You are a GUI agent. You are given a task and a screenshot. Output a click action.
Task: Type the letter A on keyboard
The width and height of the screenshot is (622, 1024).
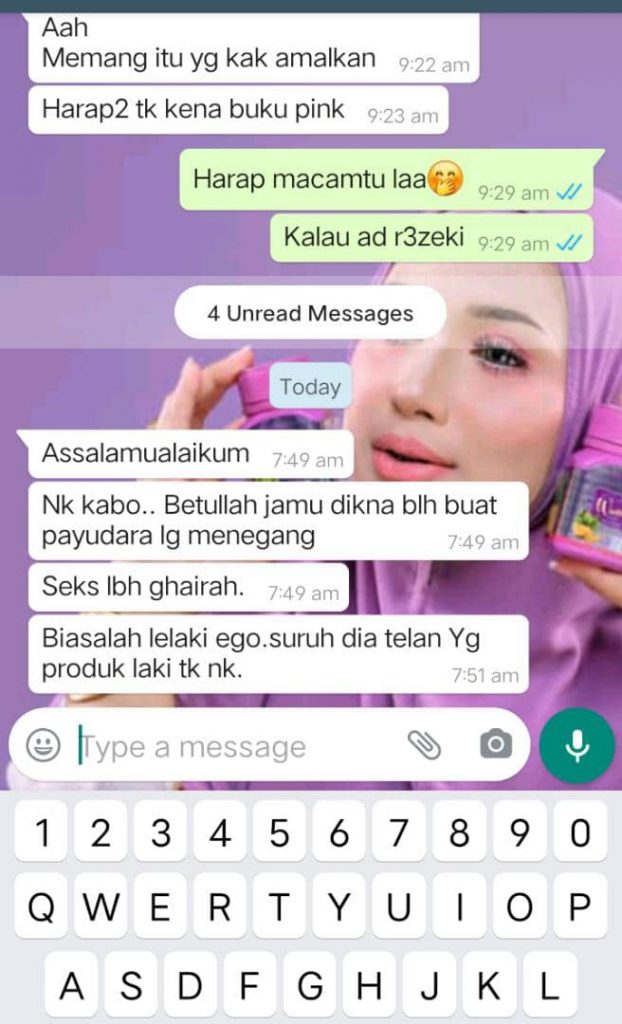[72, 986]
